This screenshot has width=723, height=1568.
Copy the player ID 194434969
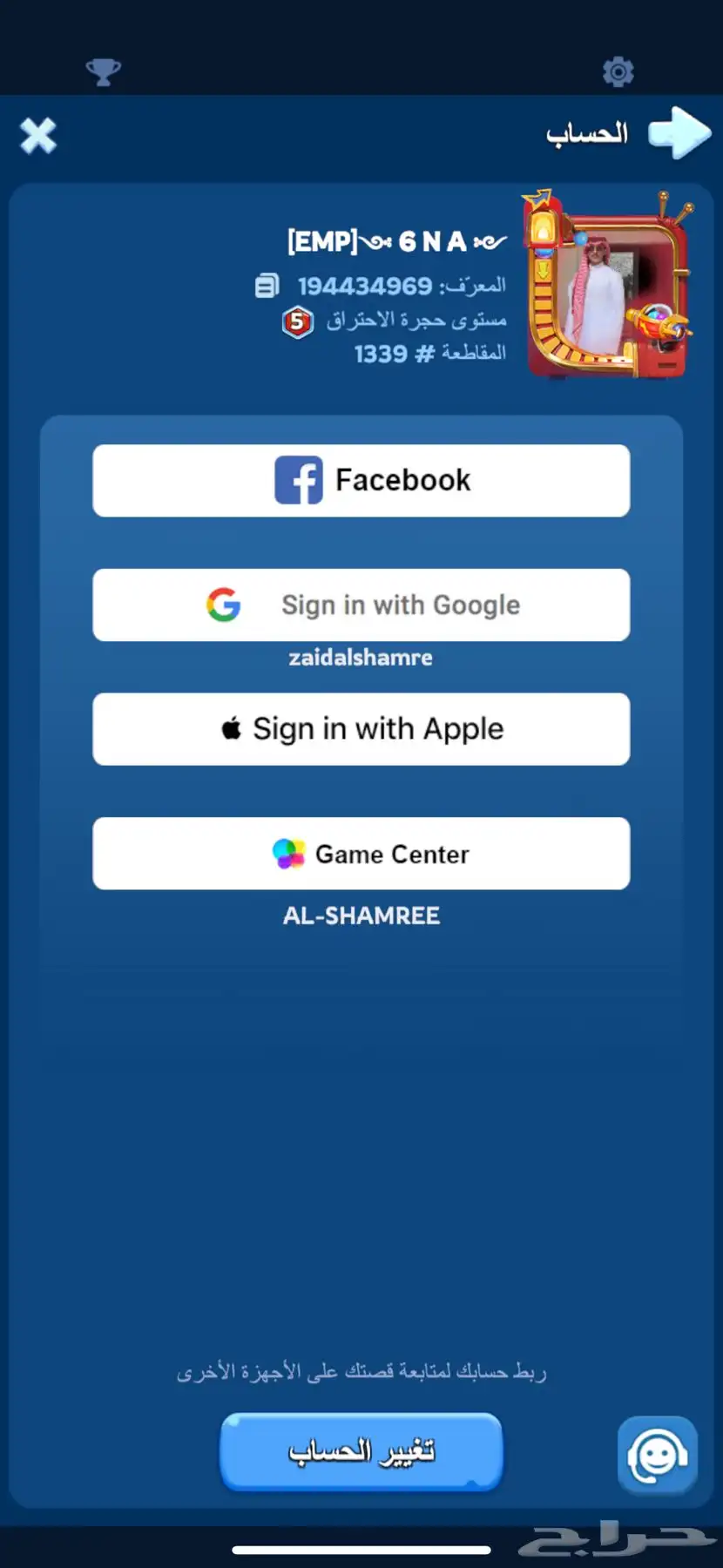[x=267, y=286]
